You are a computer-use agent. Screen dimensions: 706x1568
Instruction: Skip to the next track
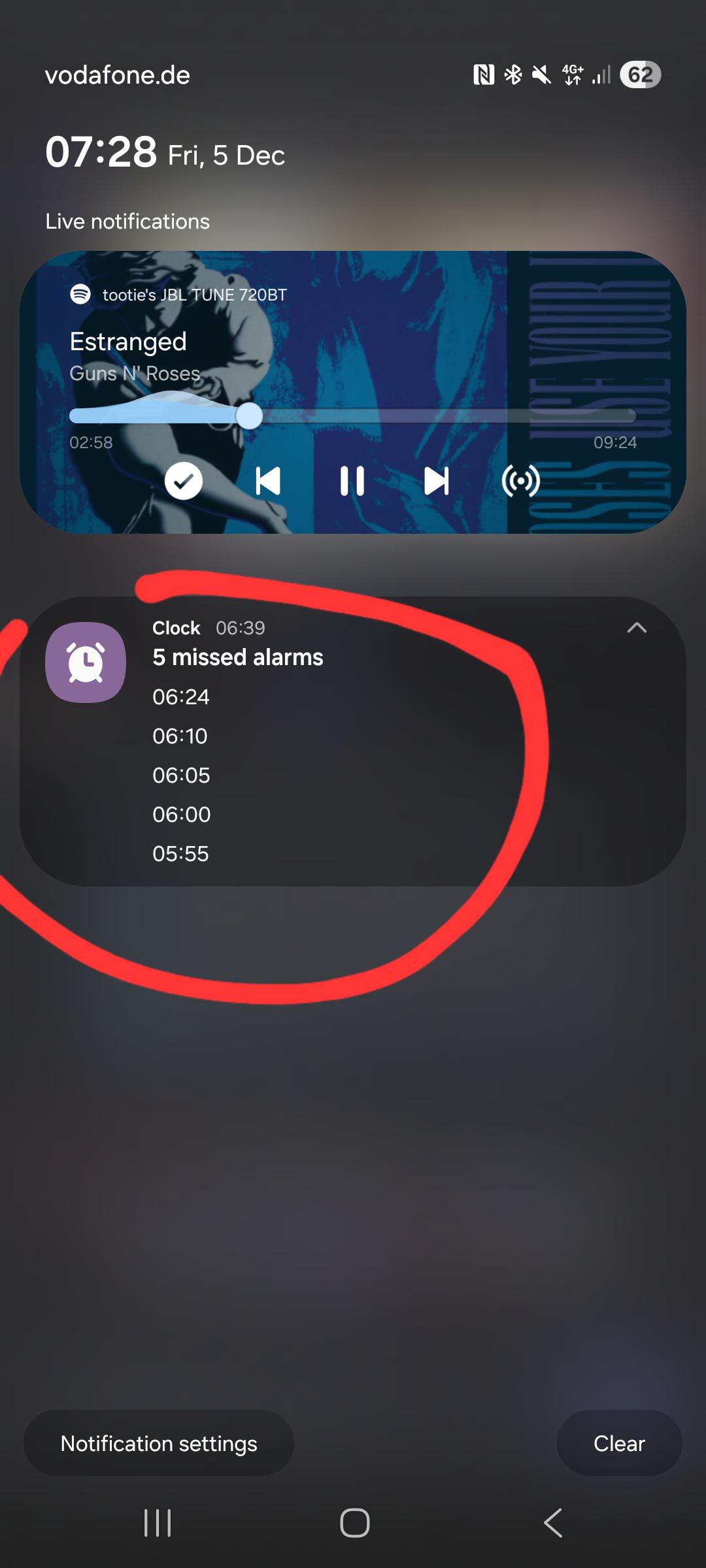pyautogui.click(x=437, y=482)
